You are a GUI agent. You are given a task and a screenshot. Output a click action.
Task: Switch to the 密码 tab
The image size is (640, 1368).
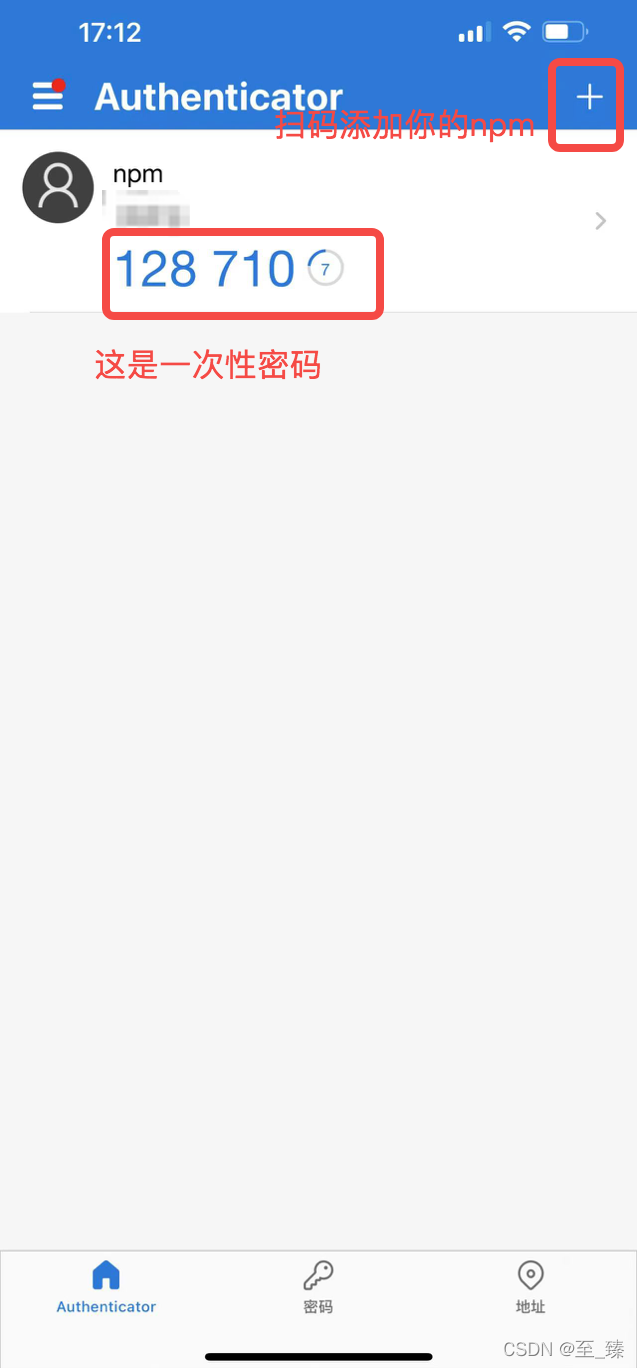pyautogui.click(x=318, y=1287)
